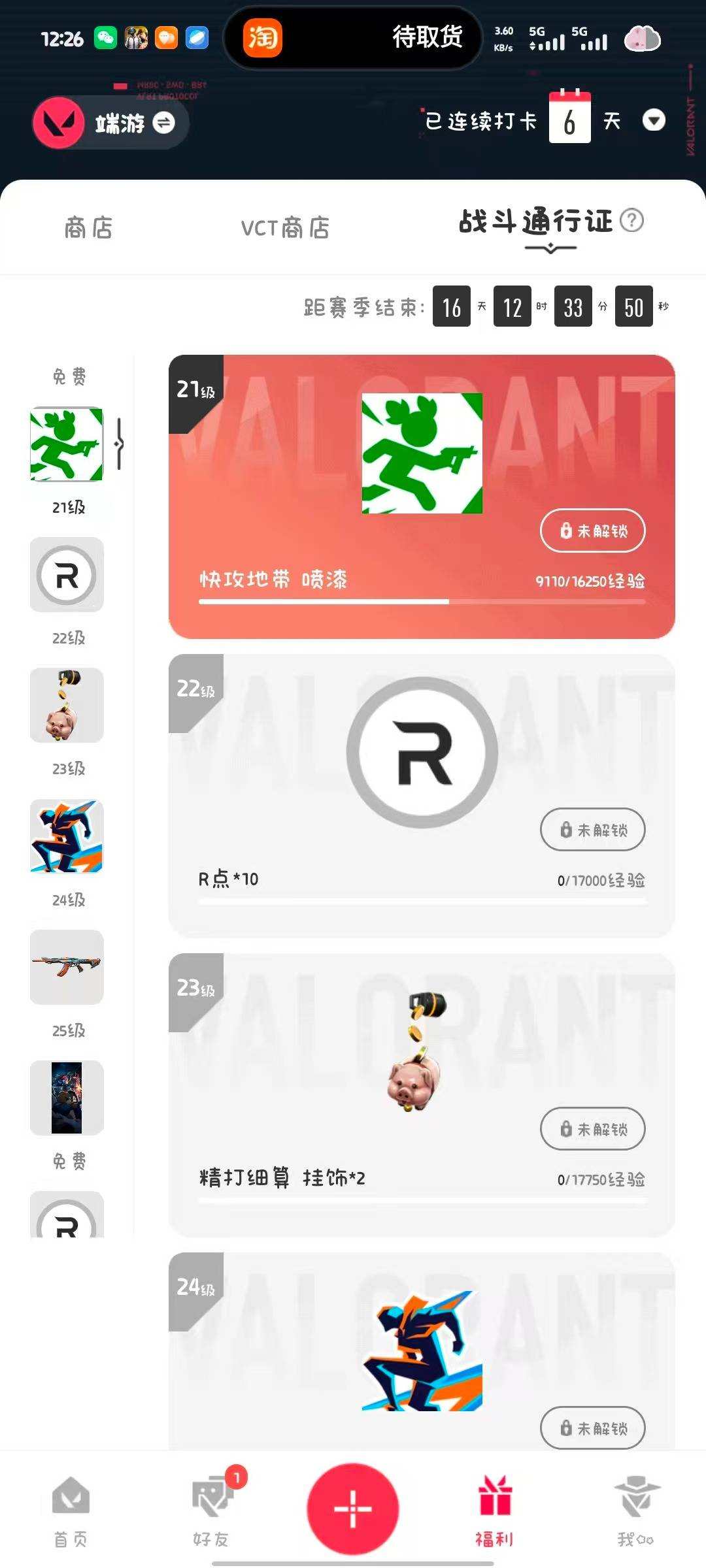Toggle unlock lock on 精打细算 挂饰 reward
Viewport: 706px width, 1568px height.
592,1129
